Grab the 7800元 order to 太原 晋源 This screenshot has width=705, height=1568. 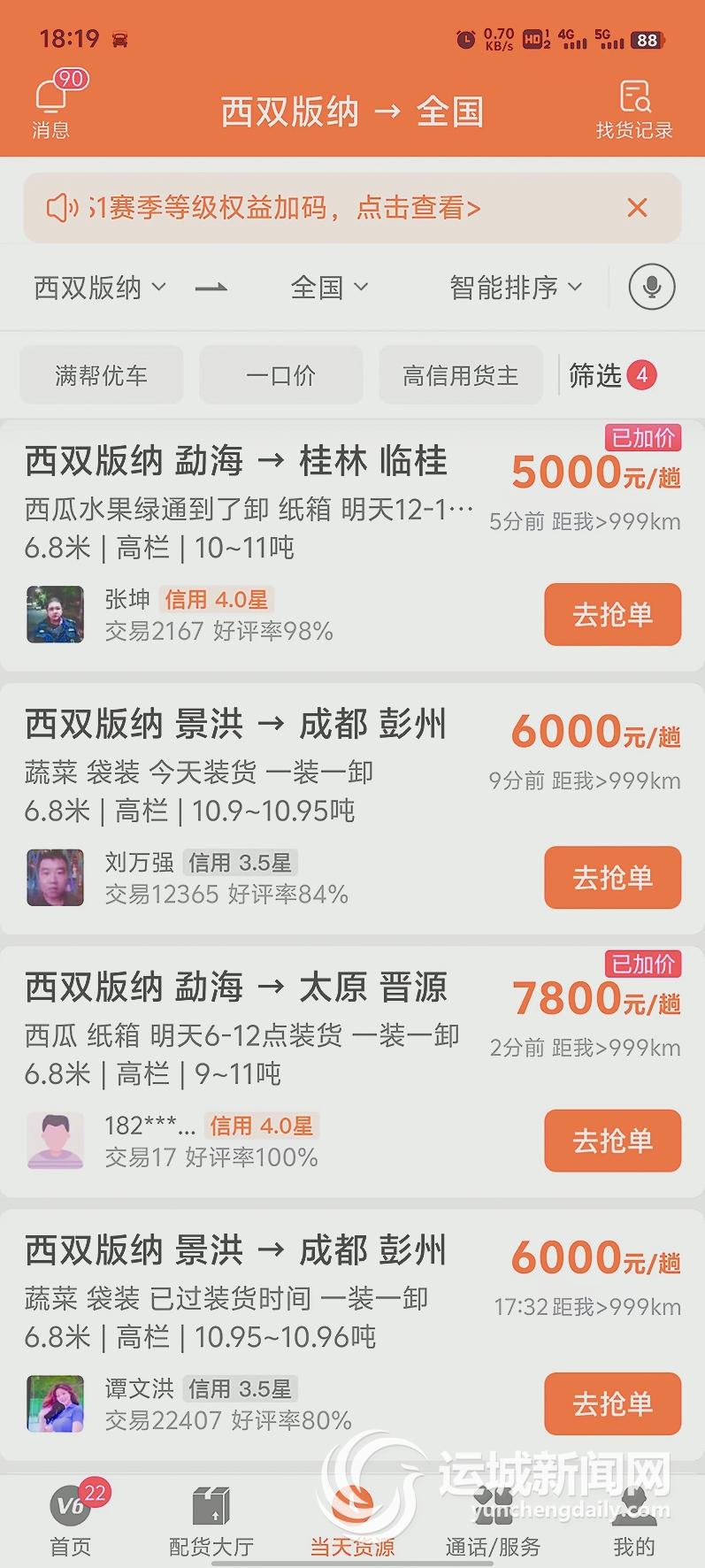612,1140
